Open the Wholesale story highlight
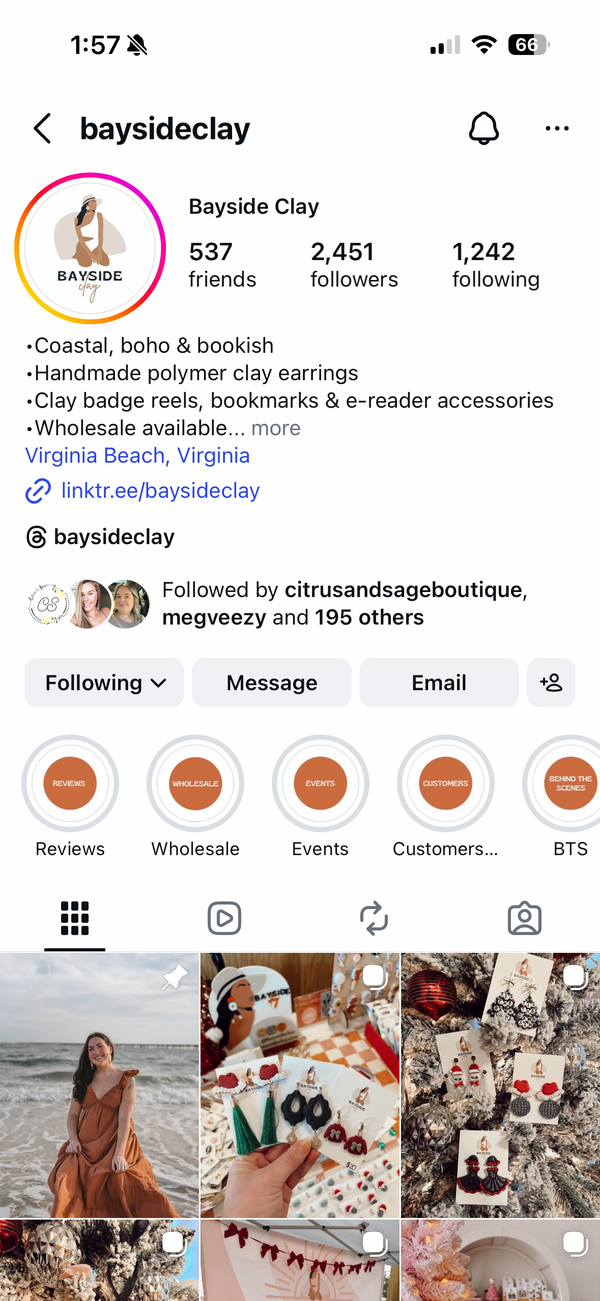The width and height of the screenshot is (600, 1301). pos(195,784)
